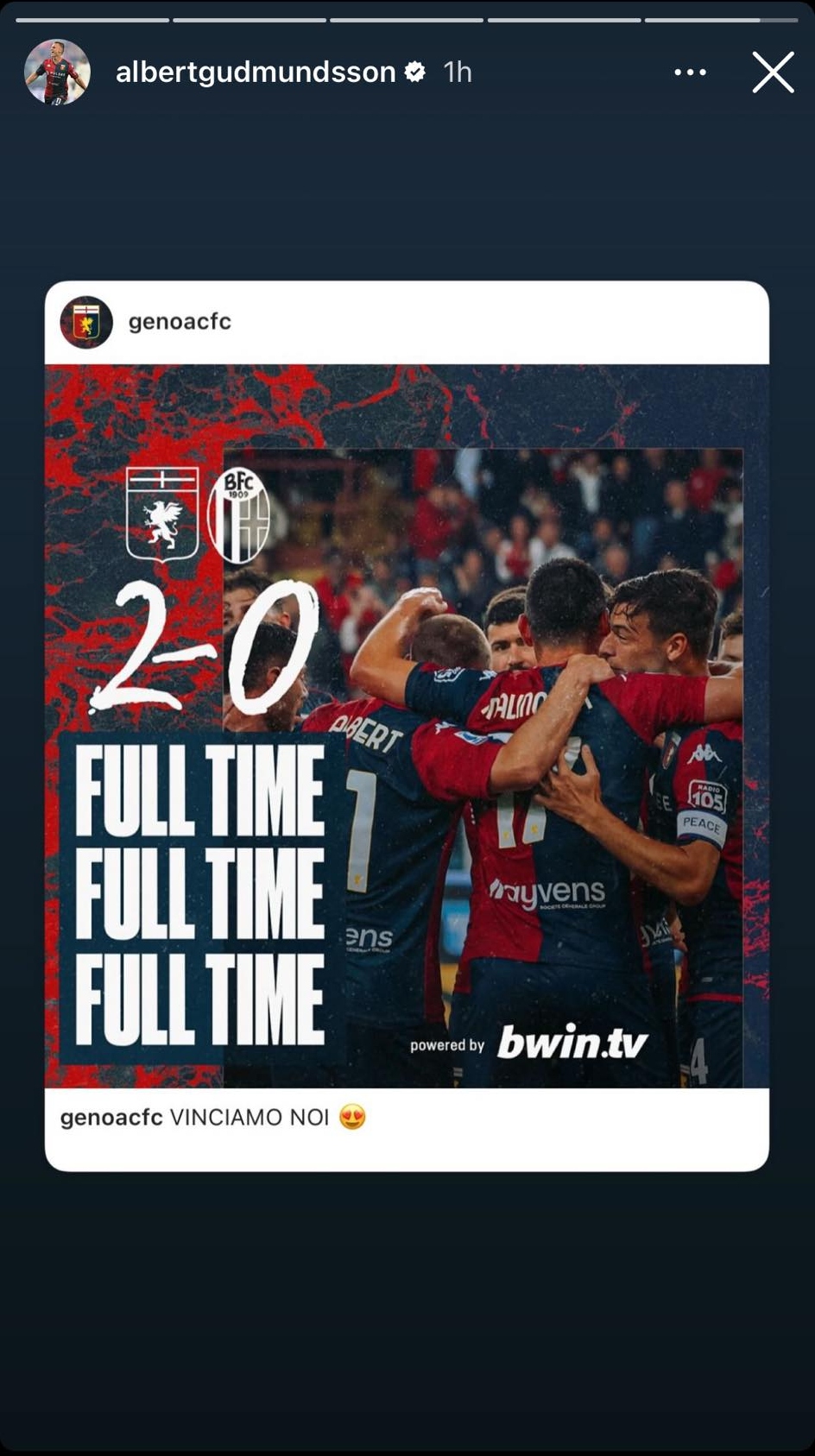
Task: Open albertgudmundsson's profile picture
Action: click(x=57, y=72)
